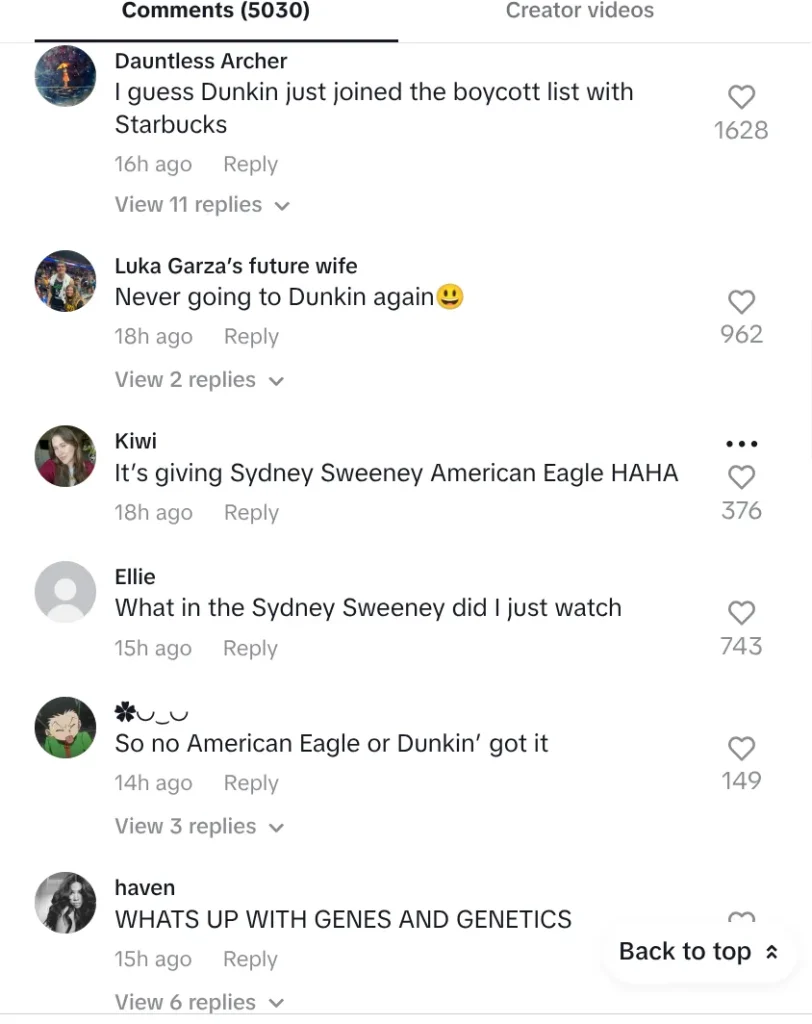View the profile of Luka Garza's future wife
This screenshot has height=1024, width=812.
65,281
